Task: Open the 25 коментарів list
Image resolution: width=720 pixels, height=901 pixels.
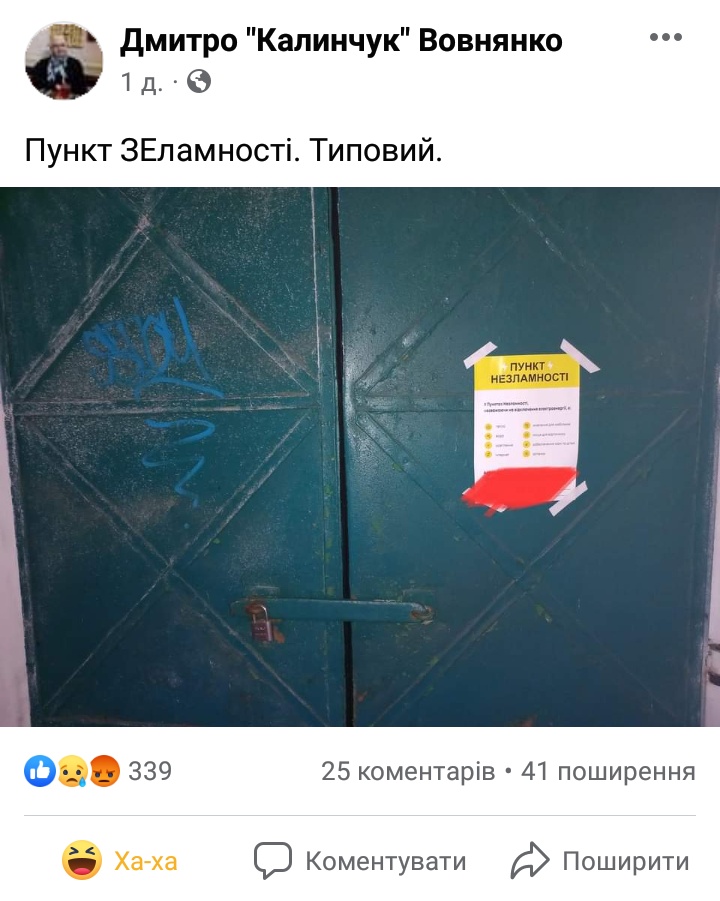Action: click(407, 772)
